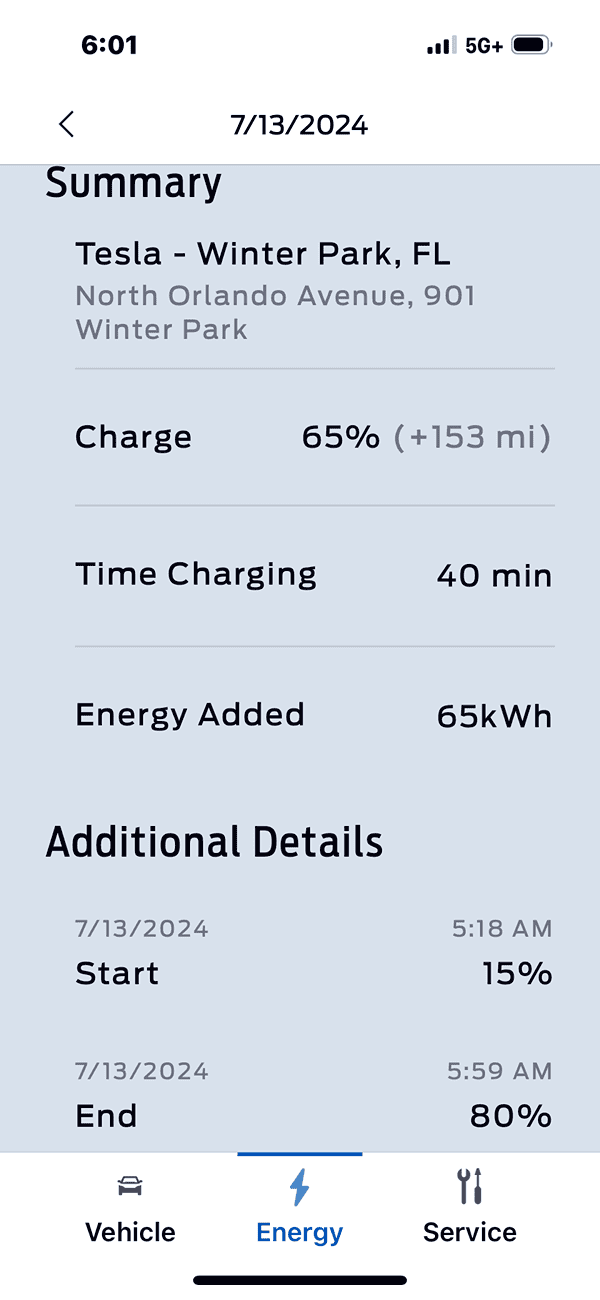Open the Service tab
The width and height of the screenshot is (600, 1300).
469,1208
